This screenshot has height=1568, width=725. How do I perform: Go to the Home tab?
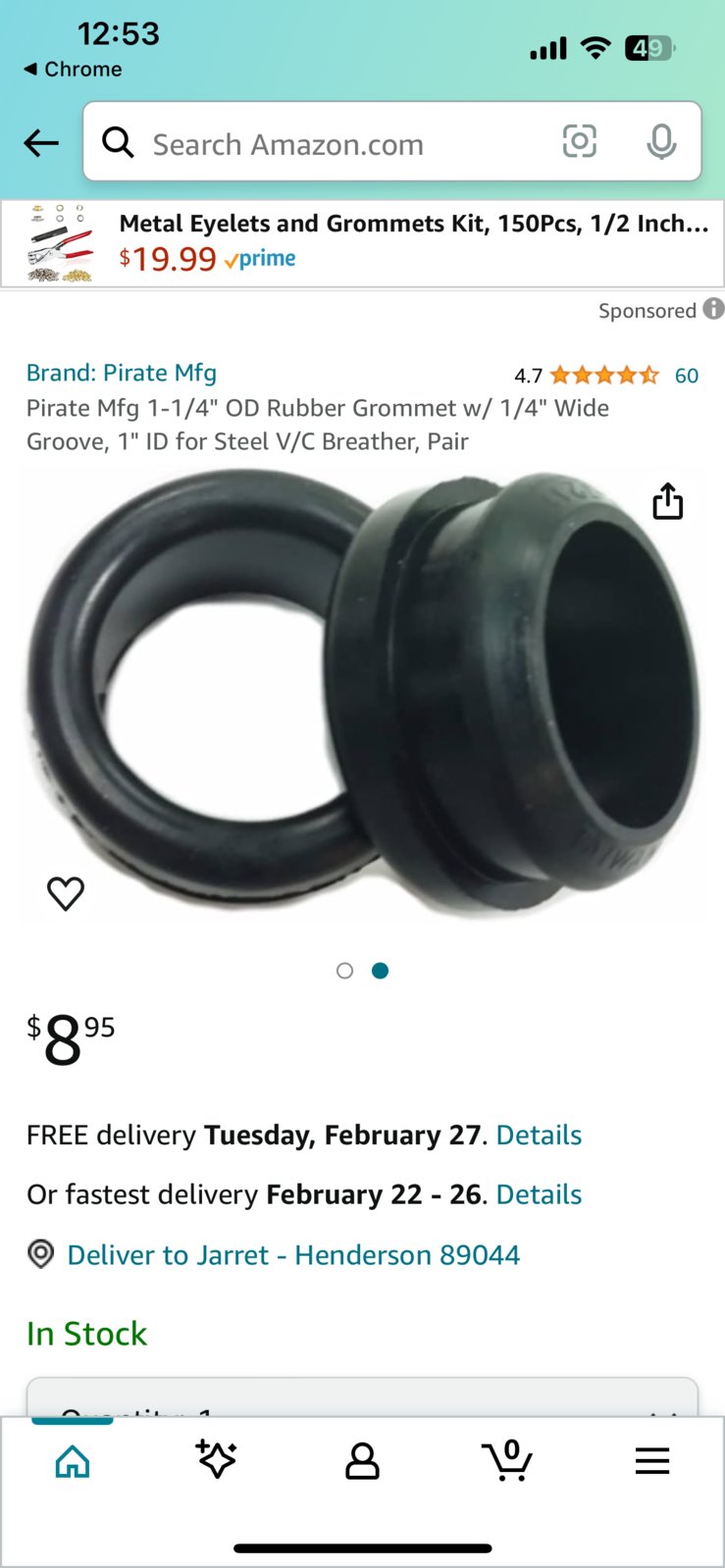point(73,1461)
